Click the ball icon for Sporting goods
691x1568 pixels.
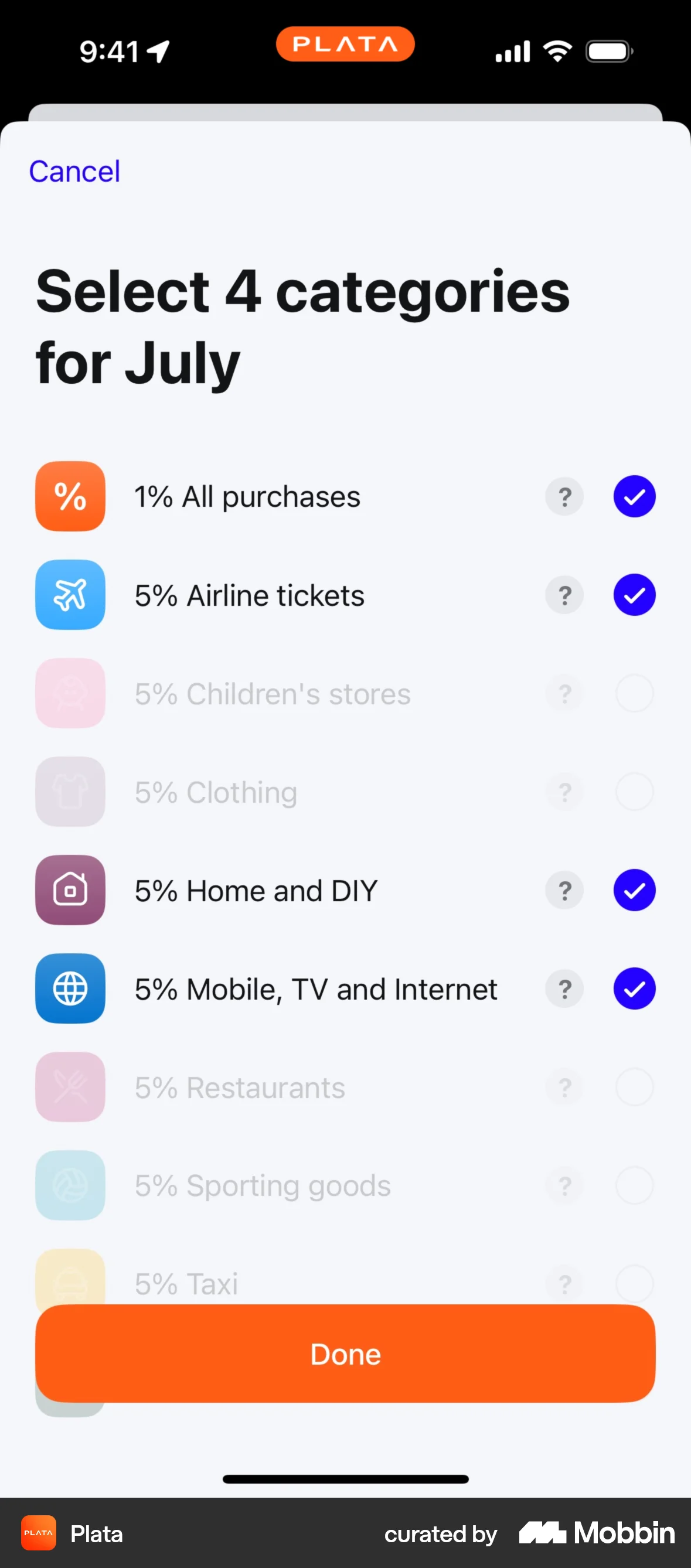coord(70,1185)
